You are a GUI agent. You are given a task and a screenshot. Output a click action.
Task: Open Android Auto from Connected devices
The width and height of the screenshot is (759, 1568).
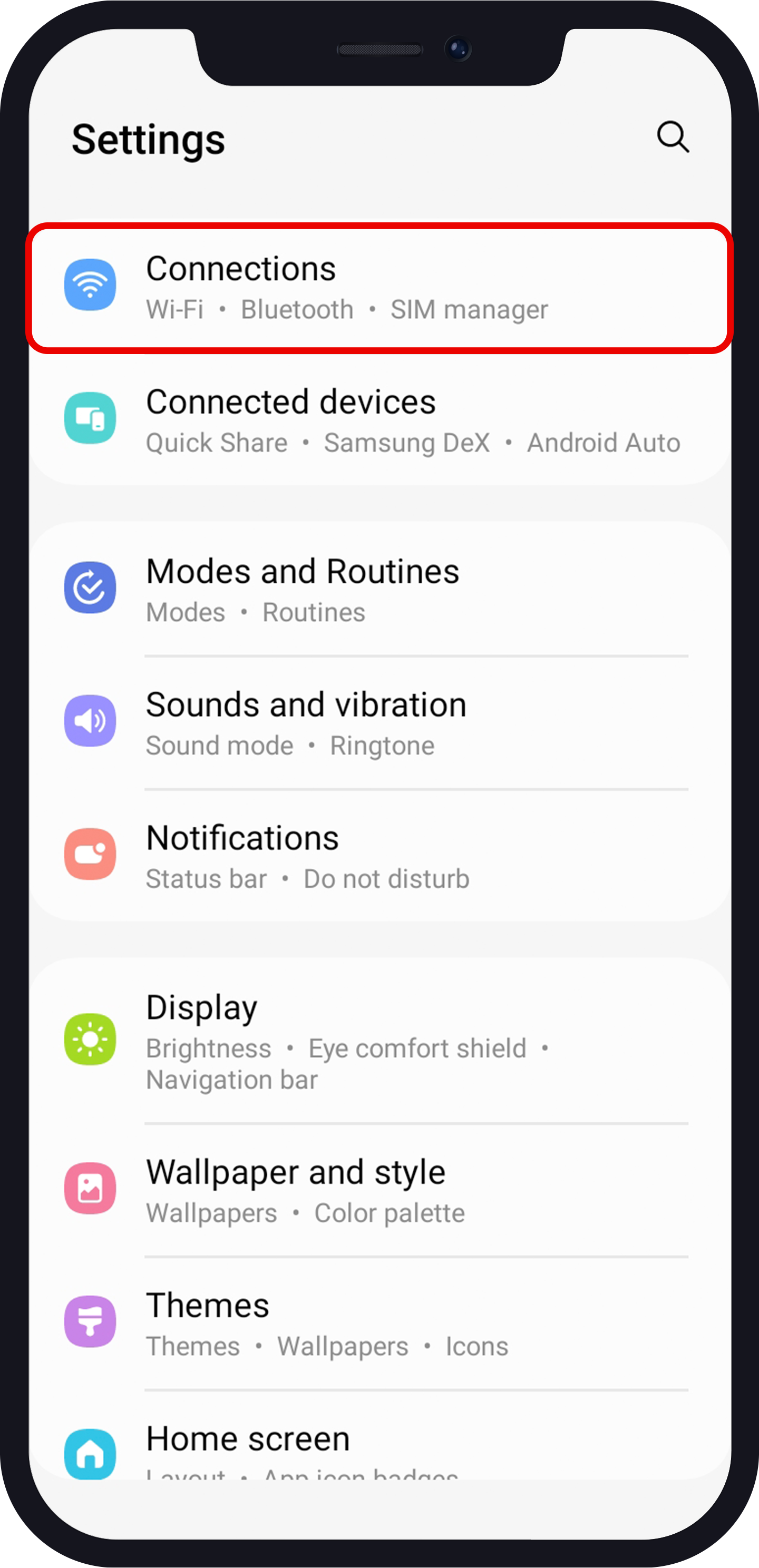[604, 443]
